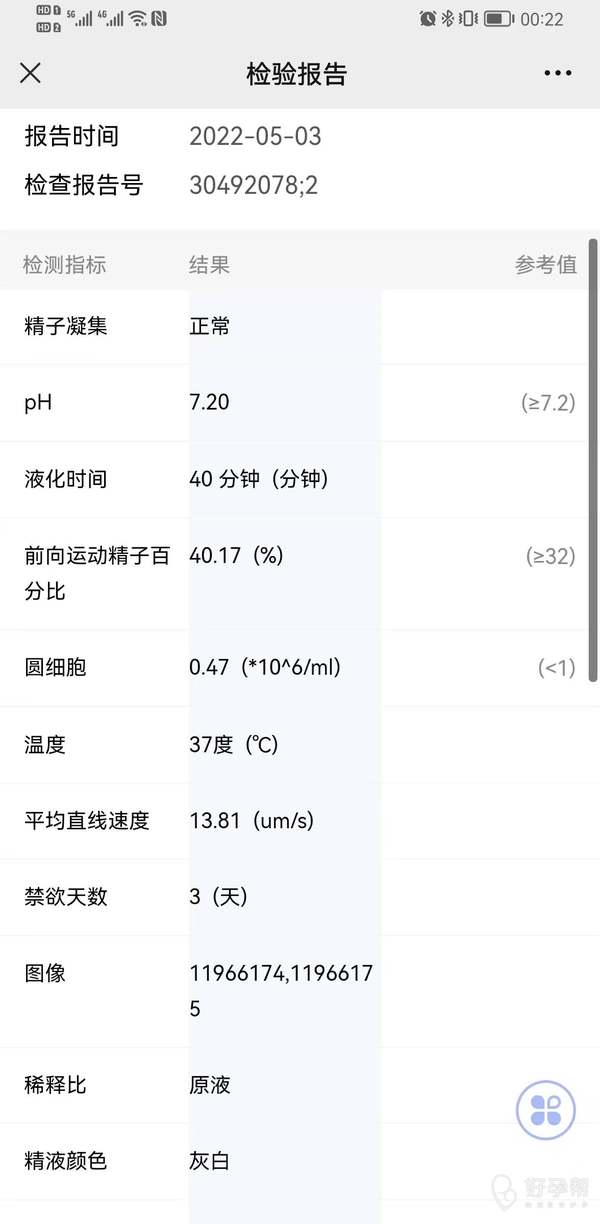
Task: Open the three-dot more options menu
Action: click(x=557, y=73)
